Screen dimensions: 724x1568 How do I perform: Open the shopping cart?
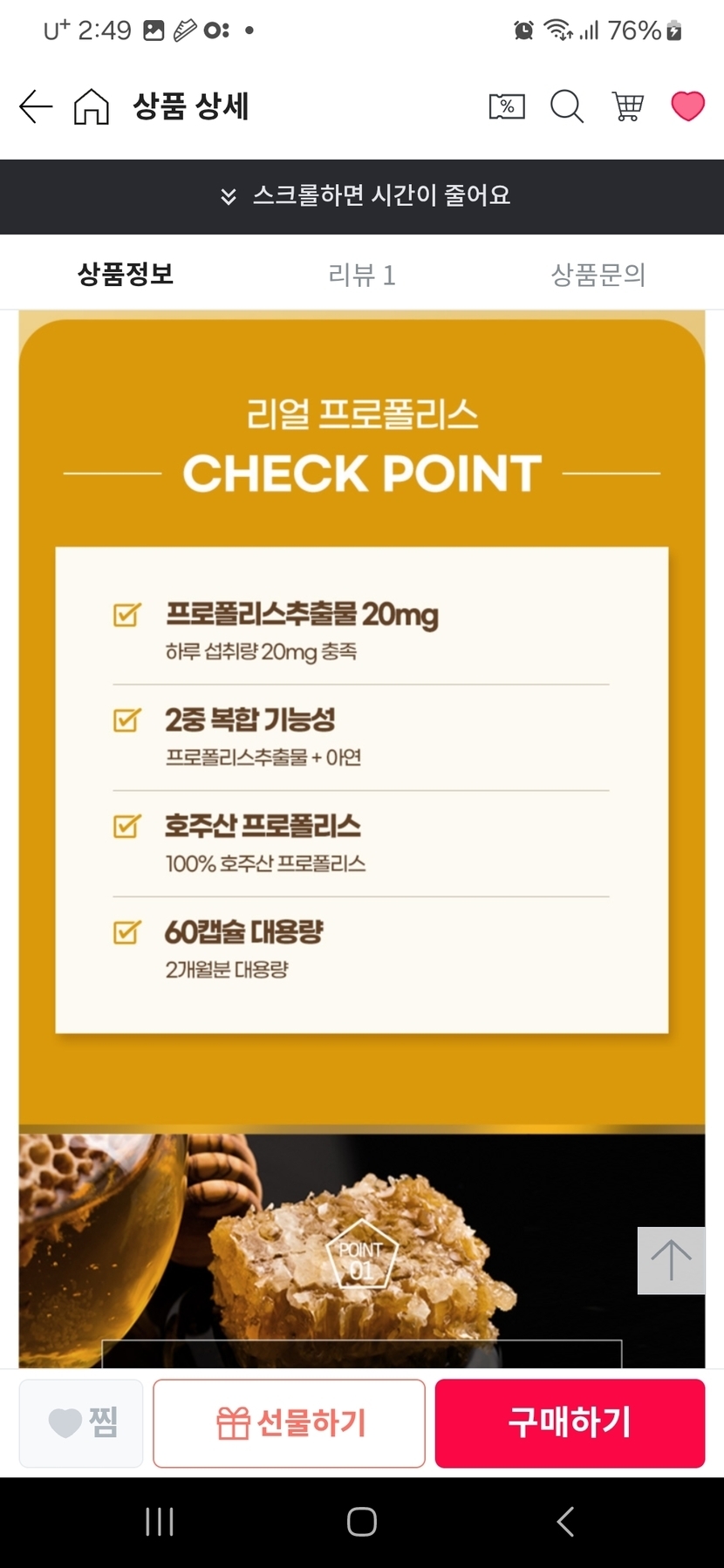627,107
